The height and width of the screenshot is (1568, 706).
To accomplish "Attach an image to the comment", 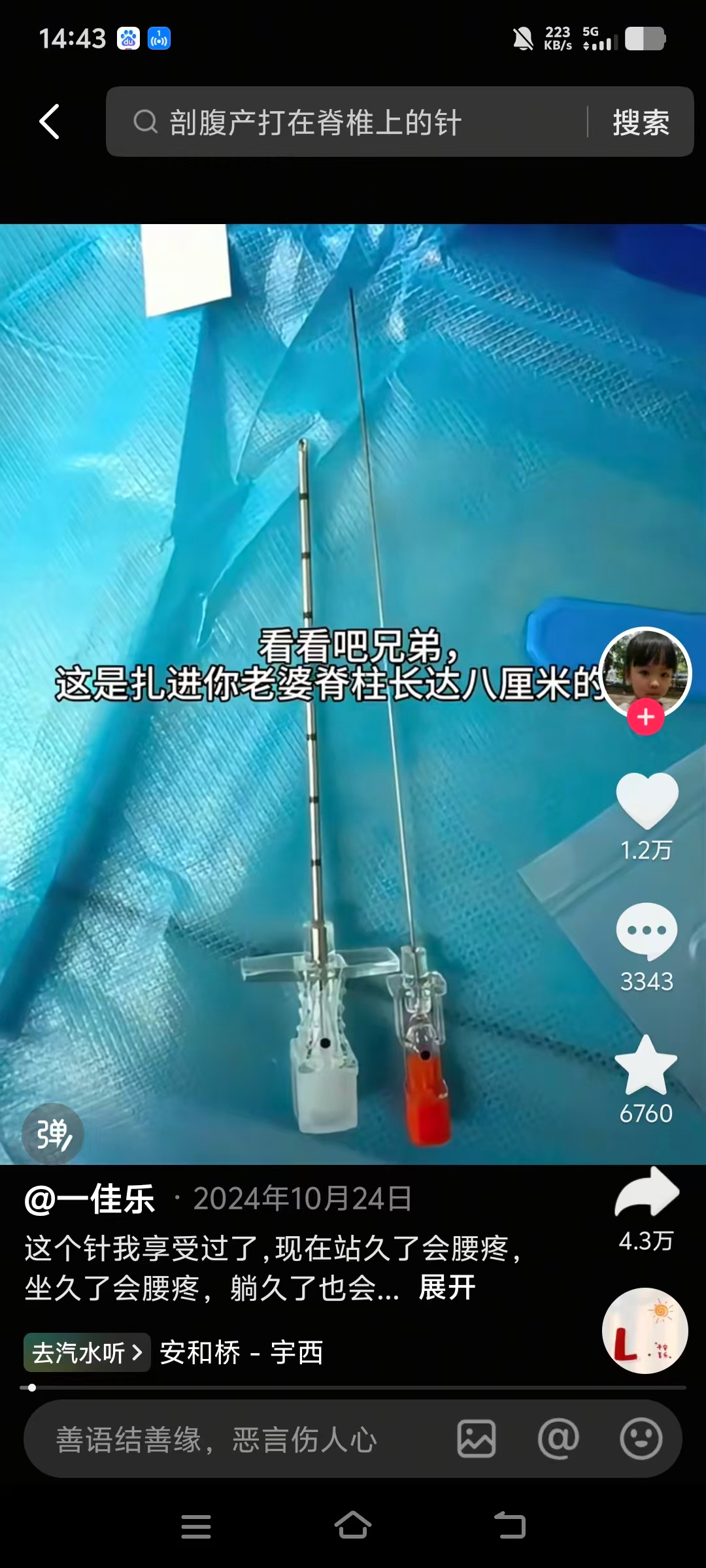I will tap(477, 1439).
